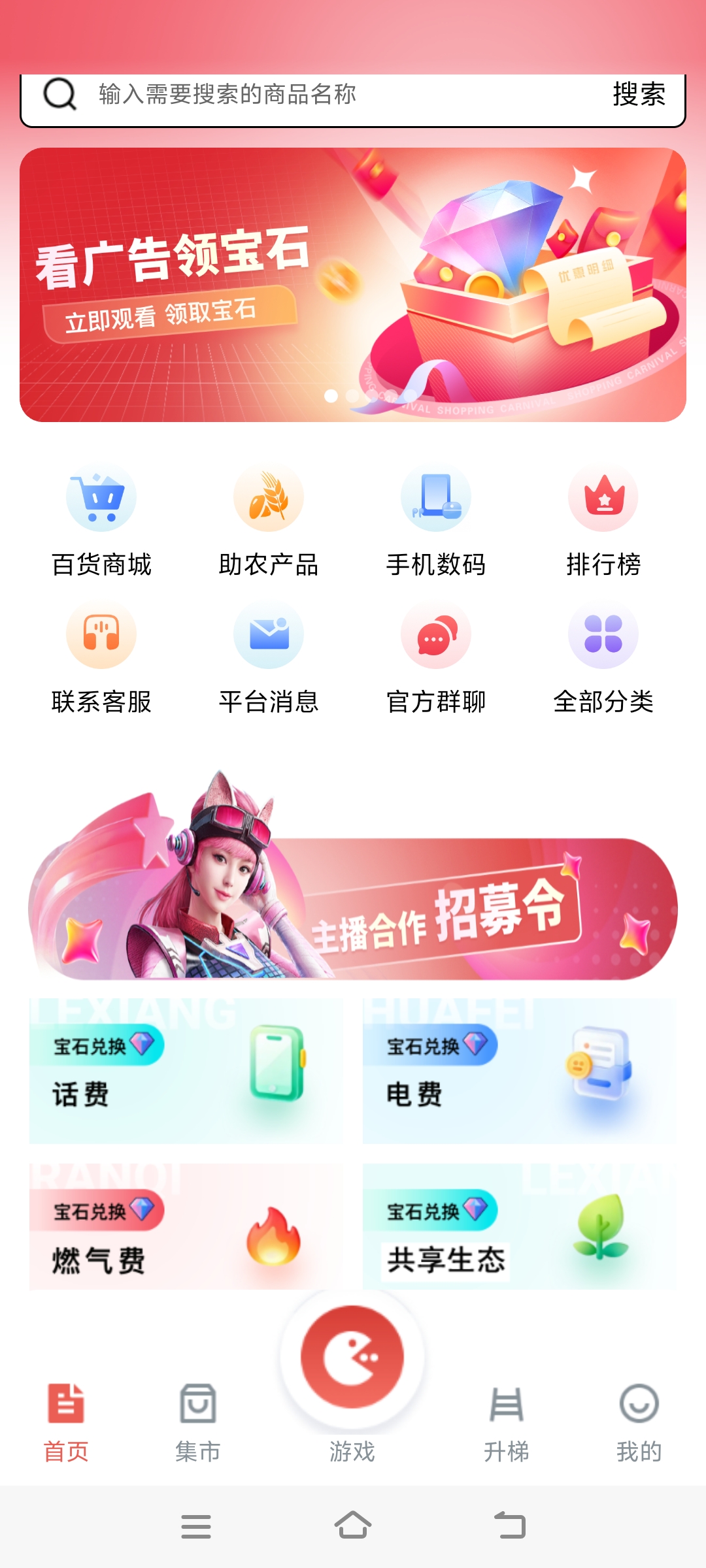This screenshot has height=1568, width=706.
Task: Open 百货商城 category
Action: pos(101,521)
